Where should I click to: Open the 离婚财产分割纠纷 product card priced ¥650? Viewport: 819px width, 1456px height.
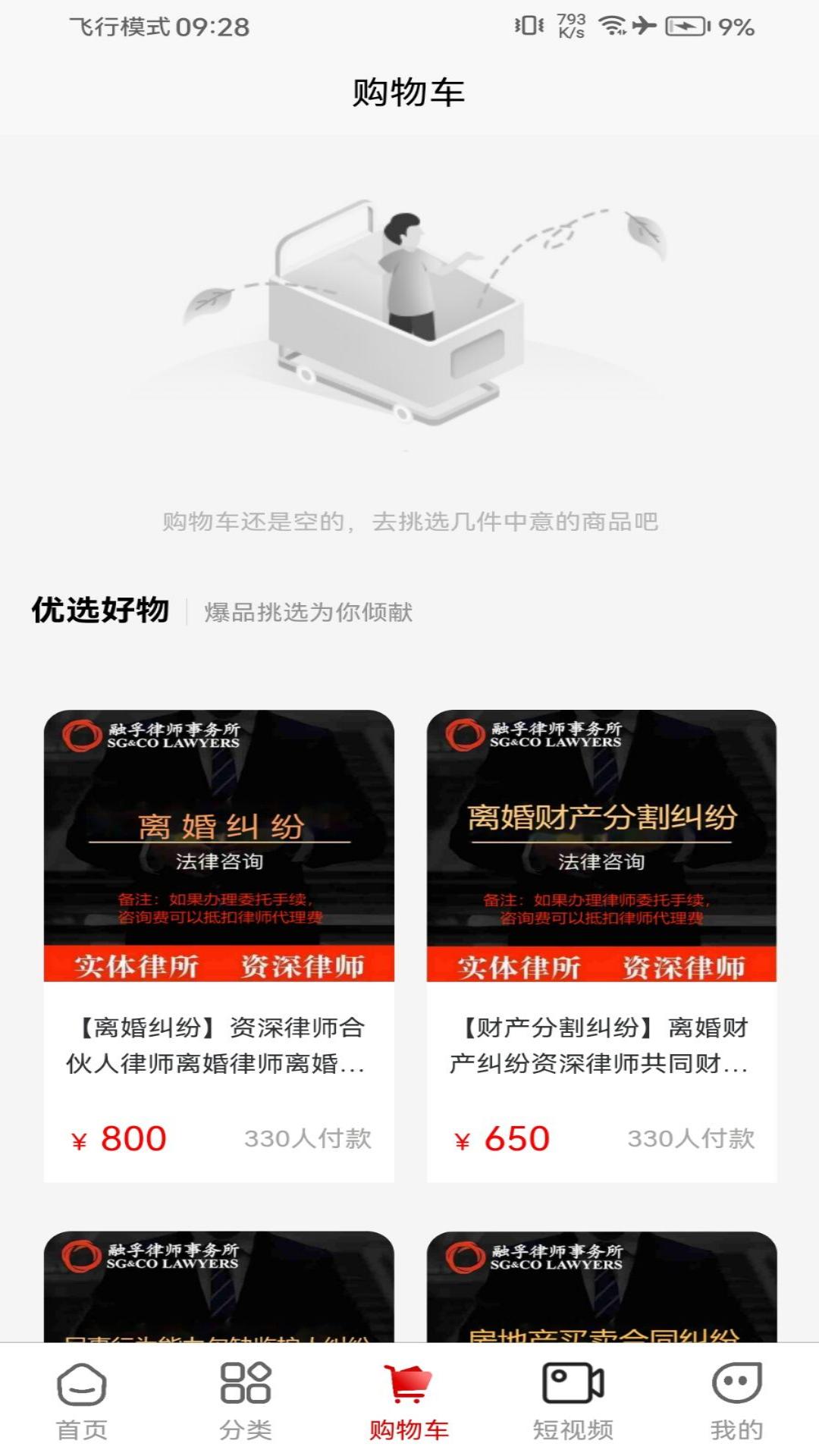click(x=601, y=944)
